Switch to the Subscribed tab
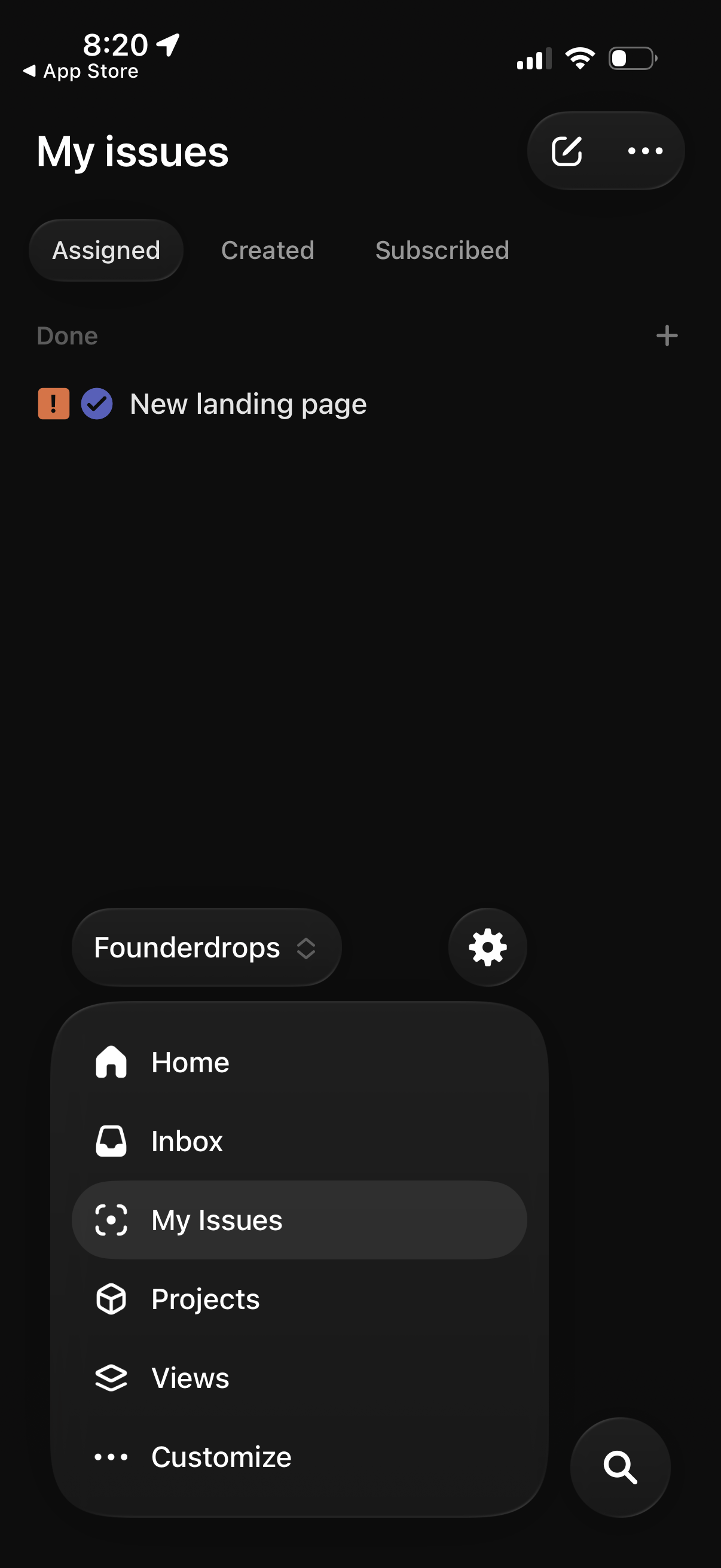This screenshot has height=1568, width=721. (x=442, y=249)
